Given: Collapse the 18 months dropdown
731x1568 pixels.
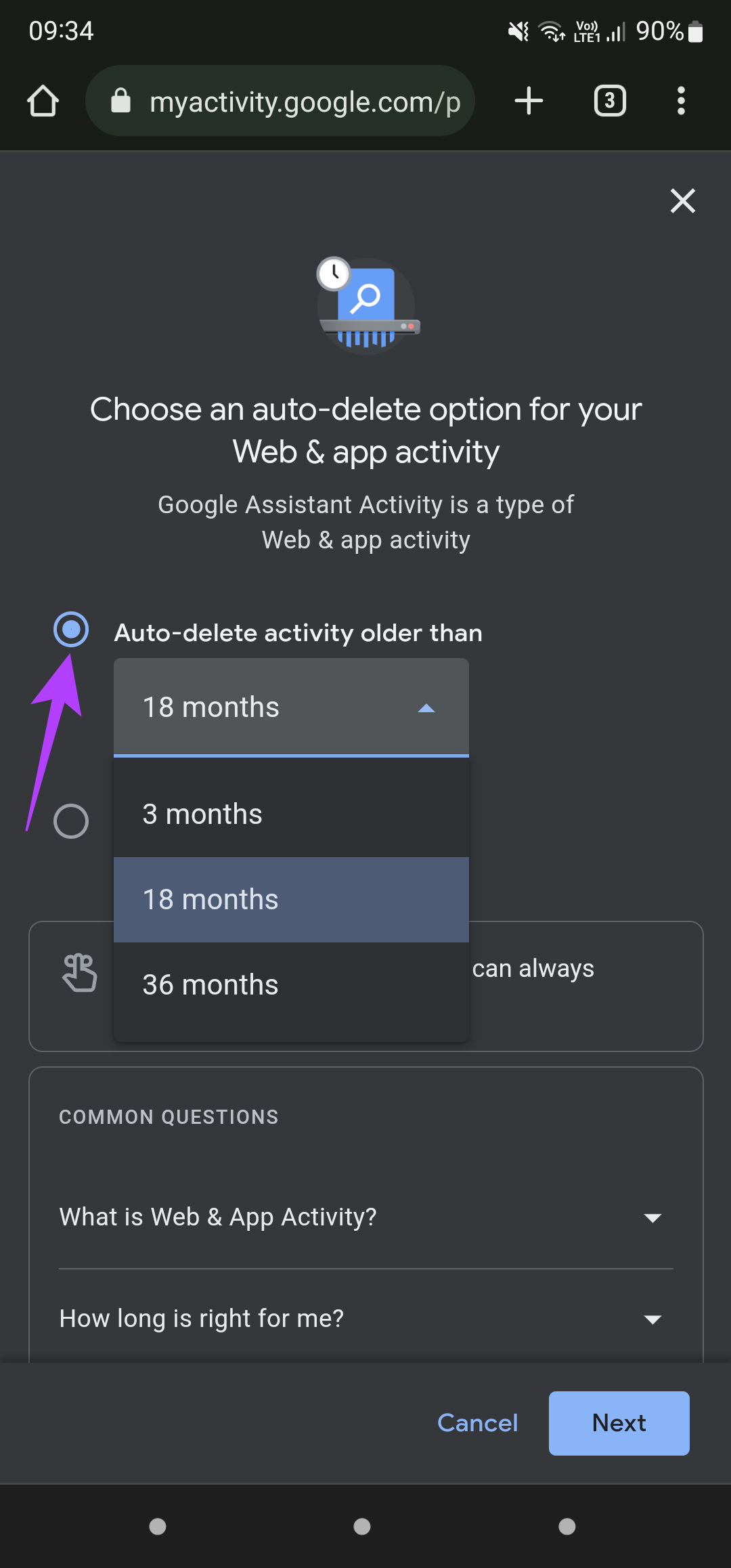Looking at the screenshot, I should point(291,707).
